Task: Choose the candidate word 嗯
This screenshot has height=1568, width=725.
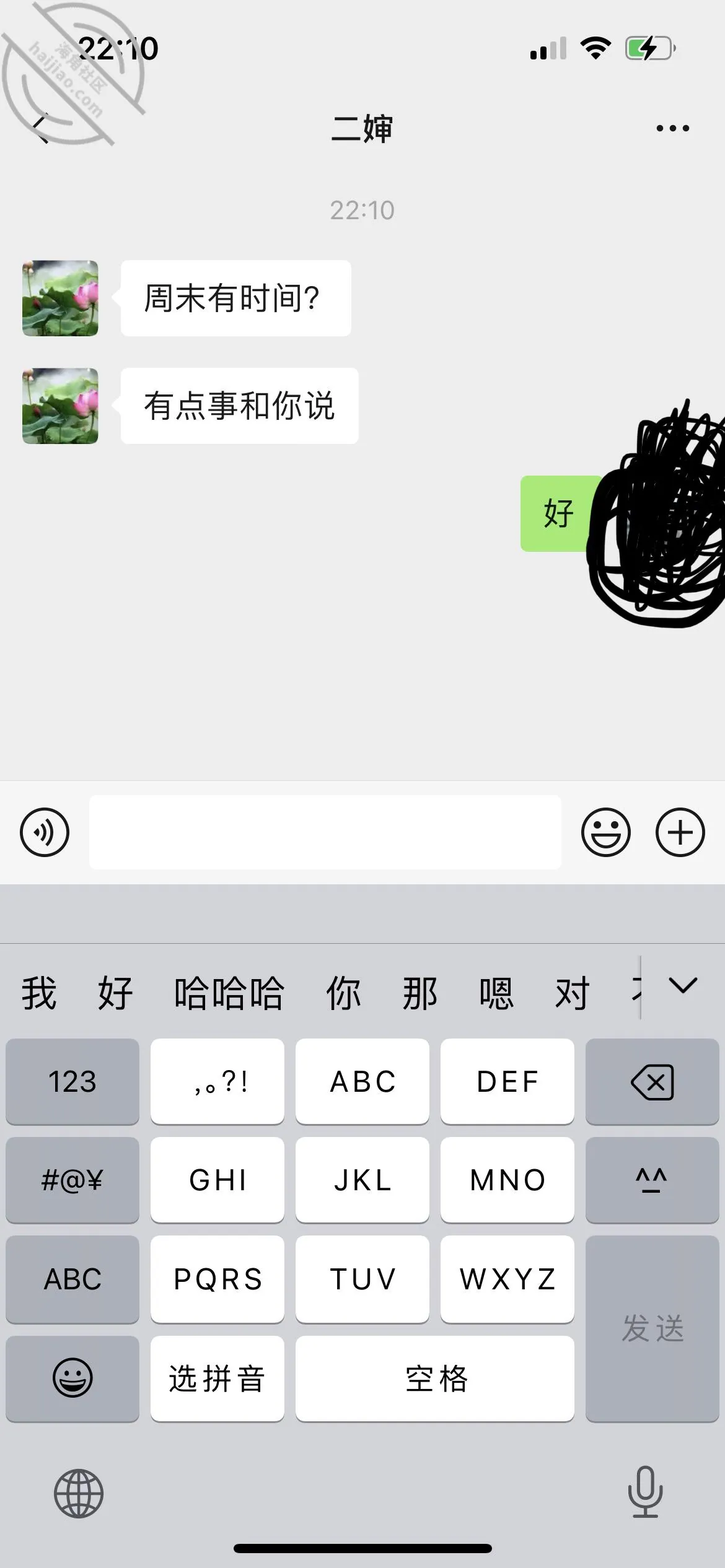Action: [496, 993]
